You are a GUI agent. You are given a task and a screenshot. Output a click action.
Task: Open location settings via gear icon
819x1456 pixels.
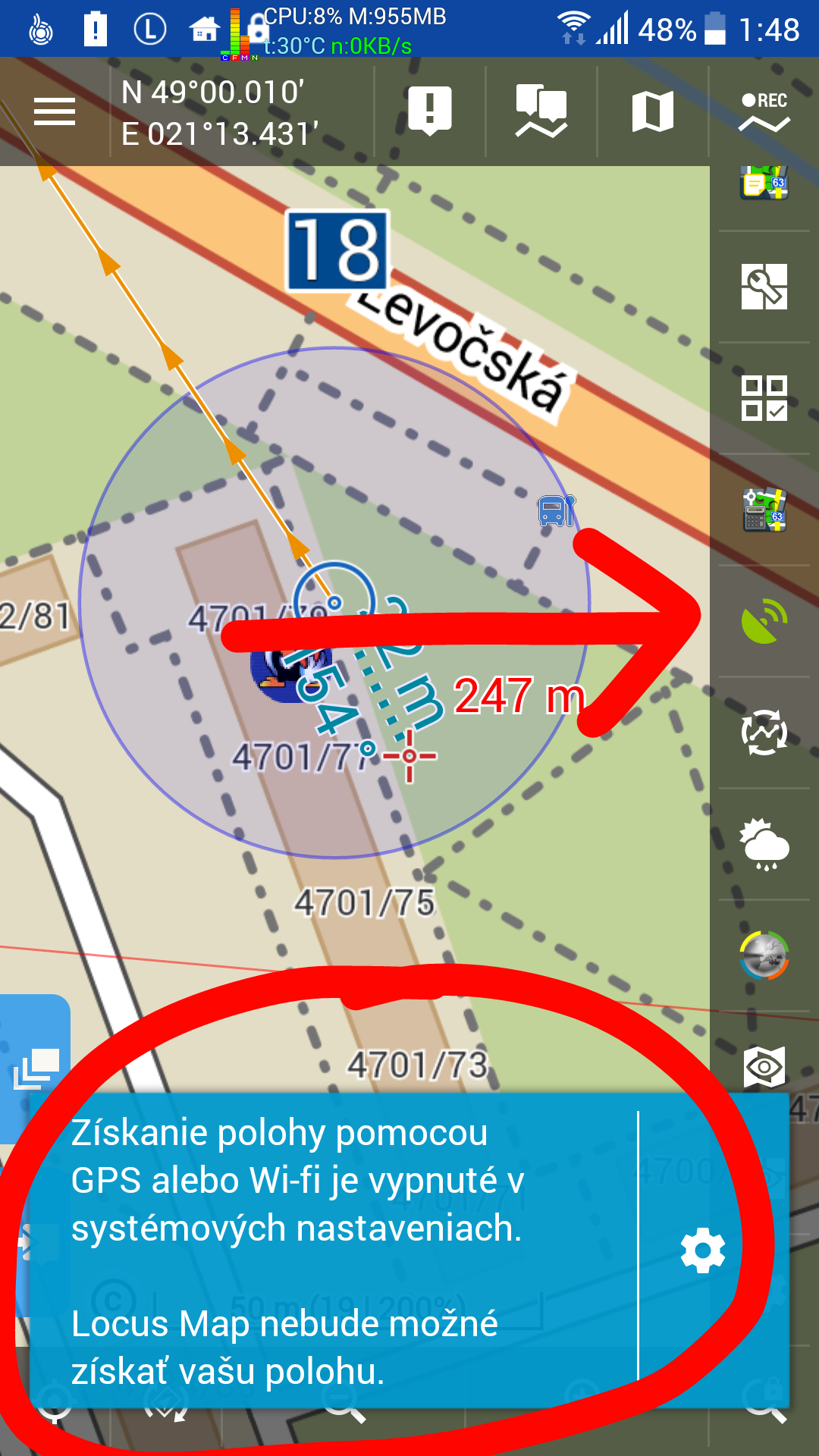tap(703, 1250)
